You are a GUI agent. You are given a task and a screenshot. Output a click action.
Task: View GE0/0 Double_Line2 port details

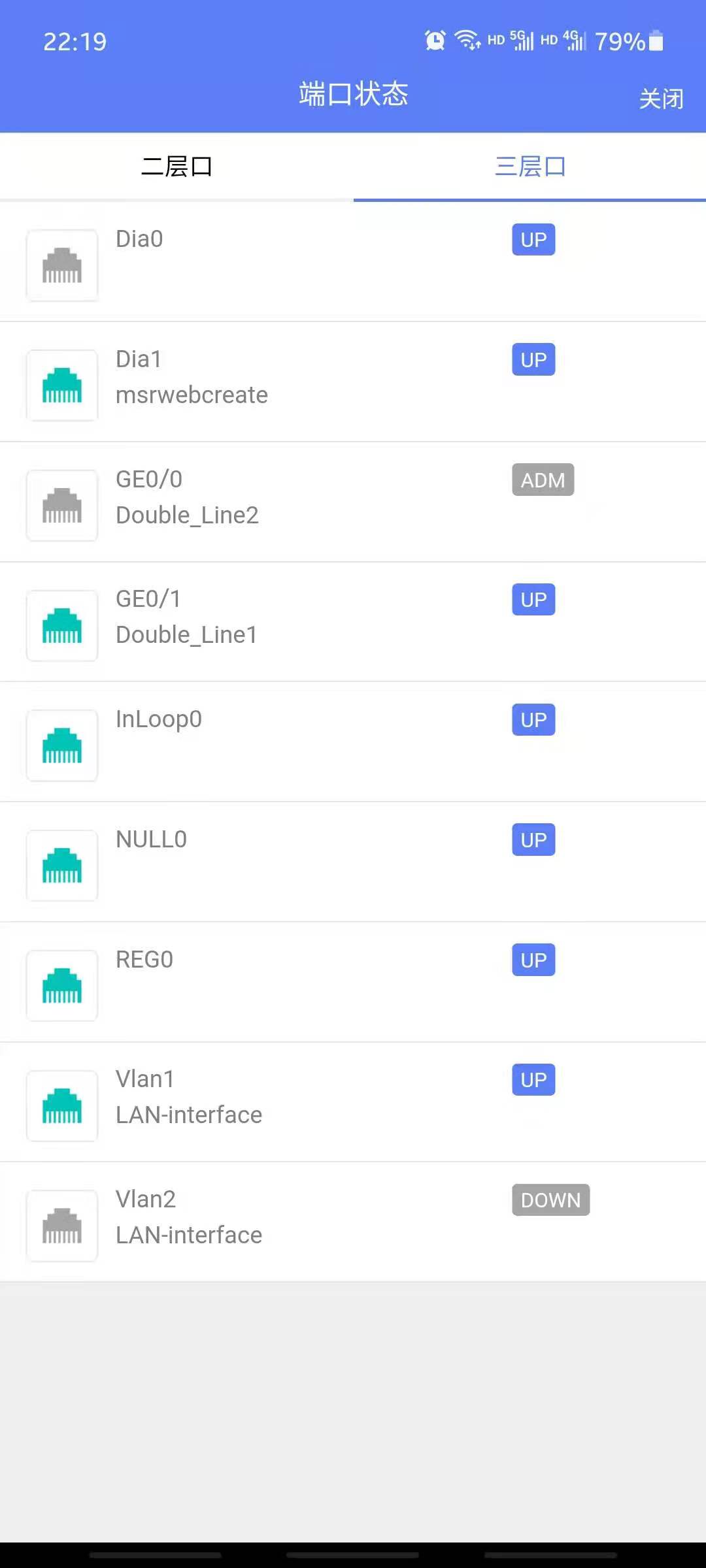point(353,502)
